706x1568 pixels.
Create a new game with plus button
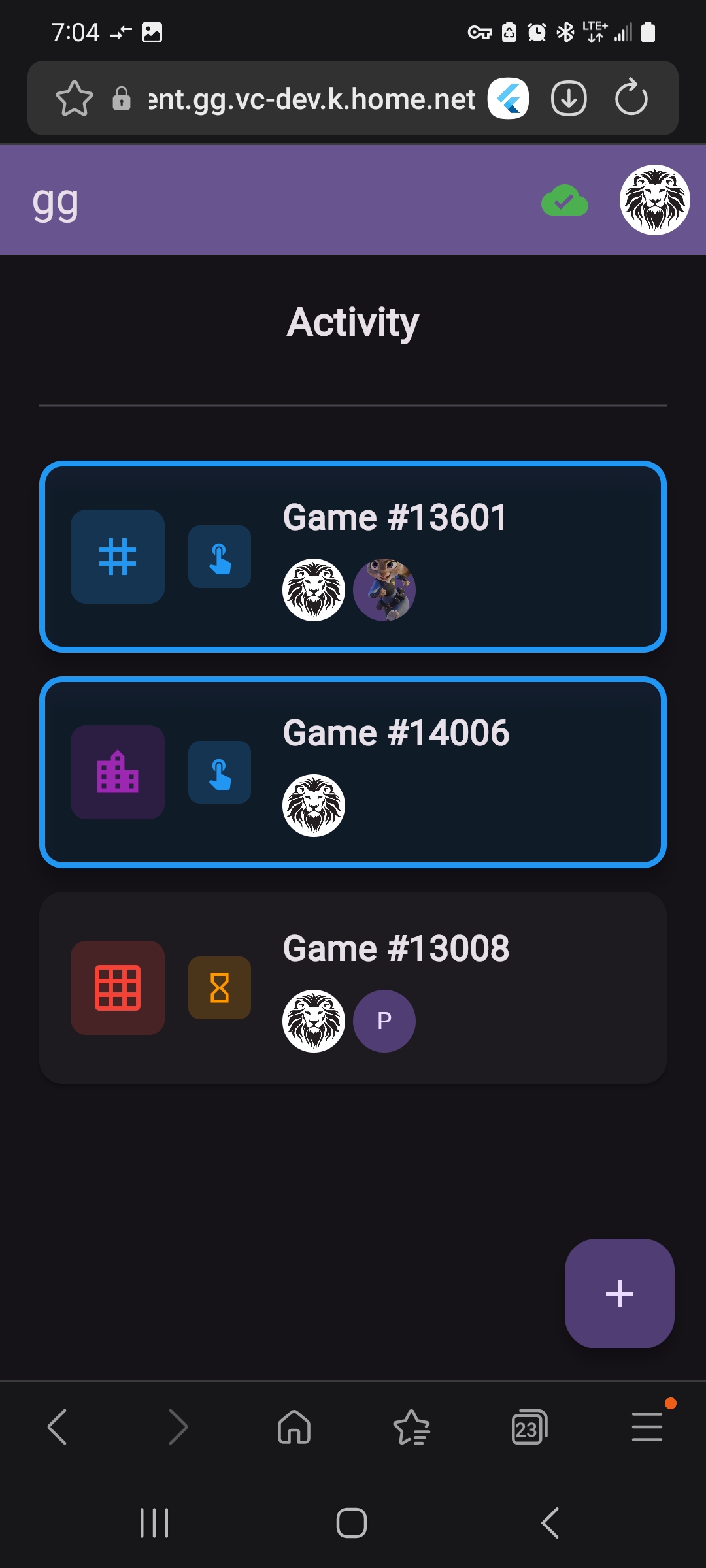click(619, 1294)
